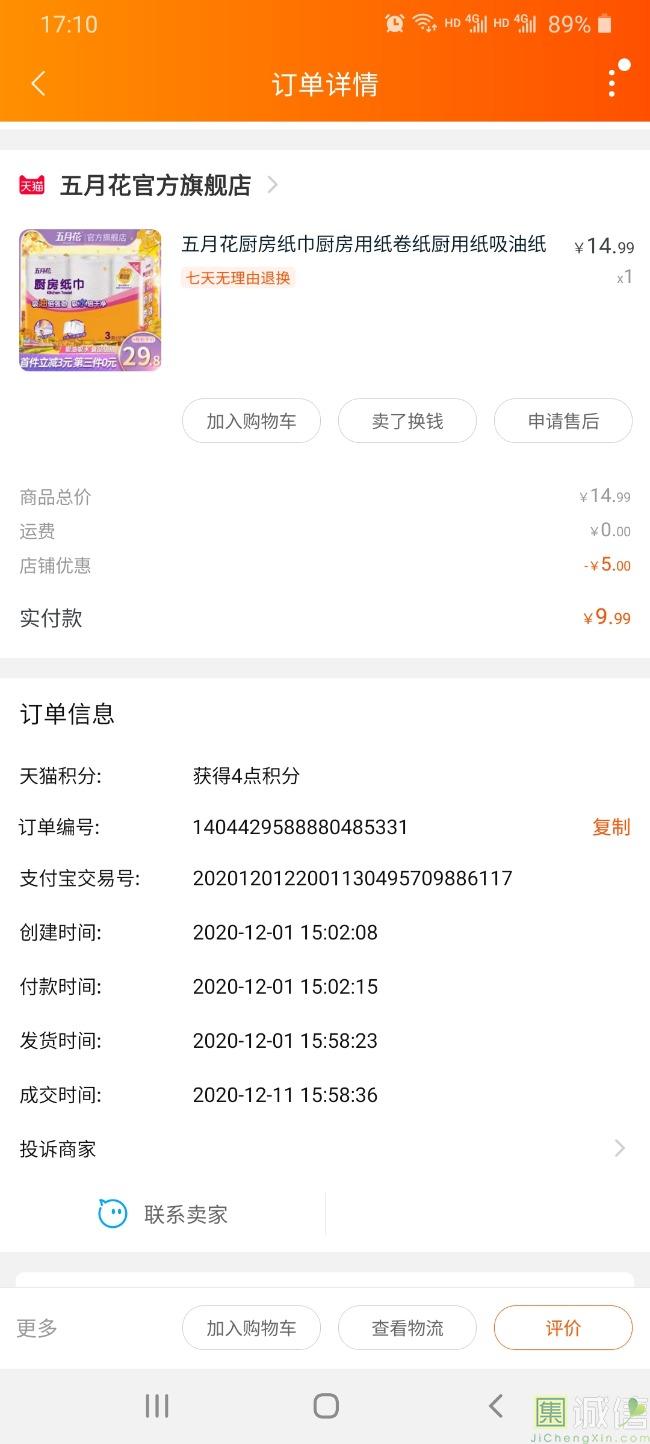Go back using the top-left arrow
Image resolution: width=650 pixels, height=1444 pixels.
(38, 84)
